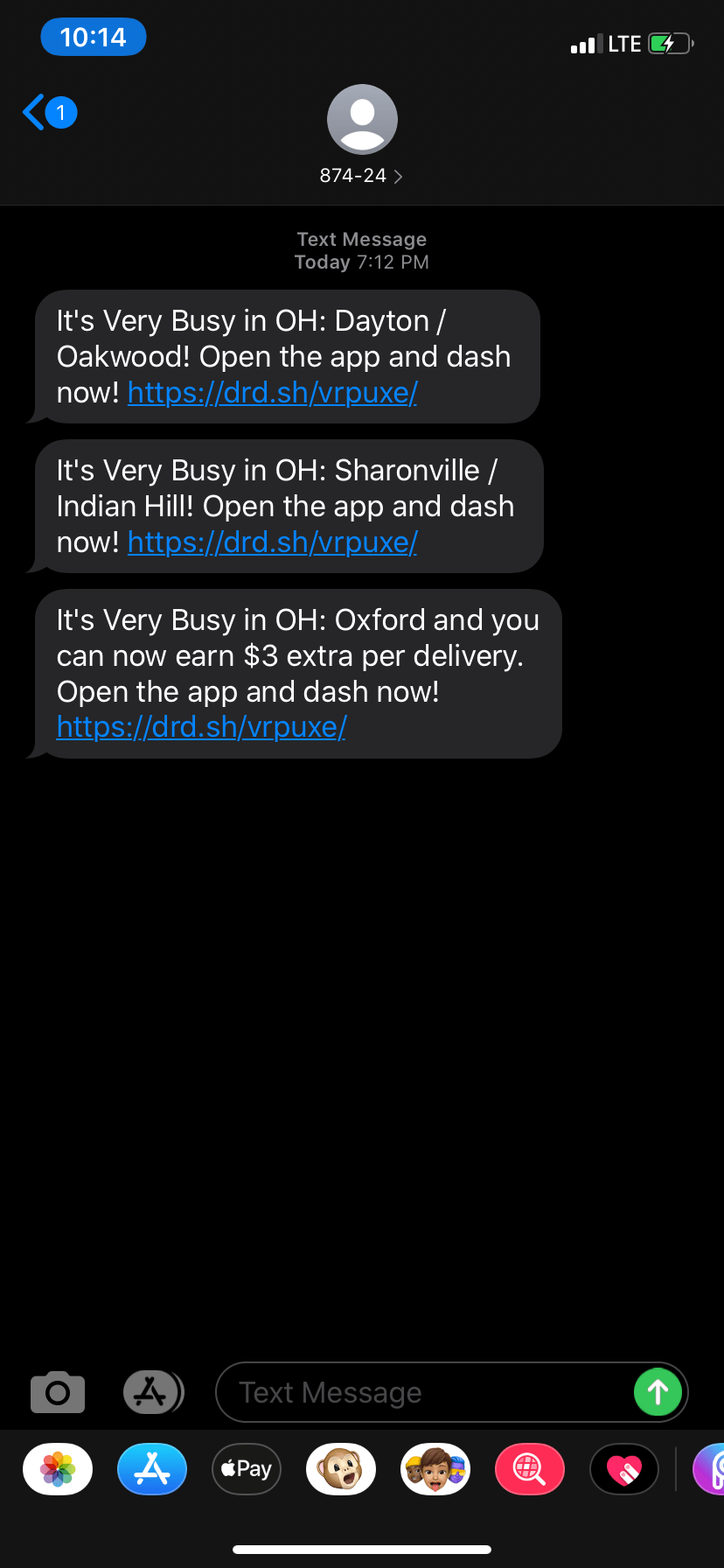The width and height of the screenshot is (724, 1568).
Task: Open the camera to attach a photo
Action: point(58,1392)
